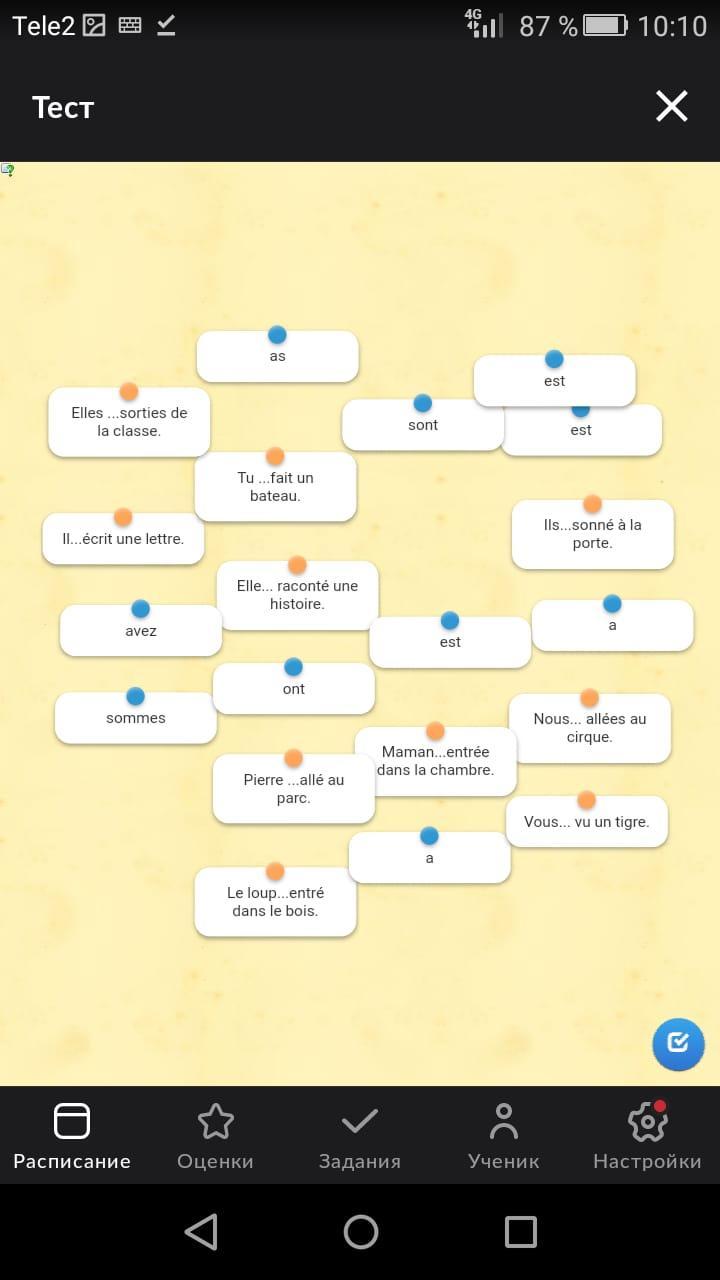This screenshot has width=720, height=1280.
Task: Pick the card 'Tu ...fait un bateau.'
Action: pos(275,487)
